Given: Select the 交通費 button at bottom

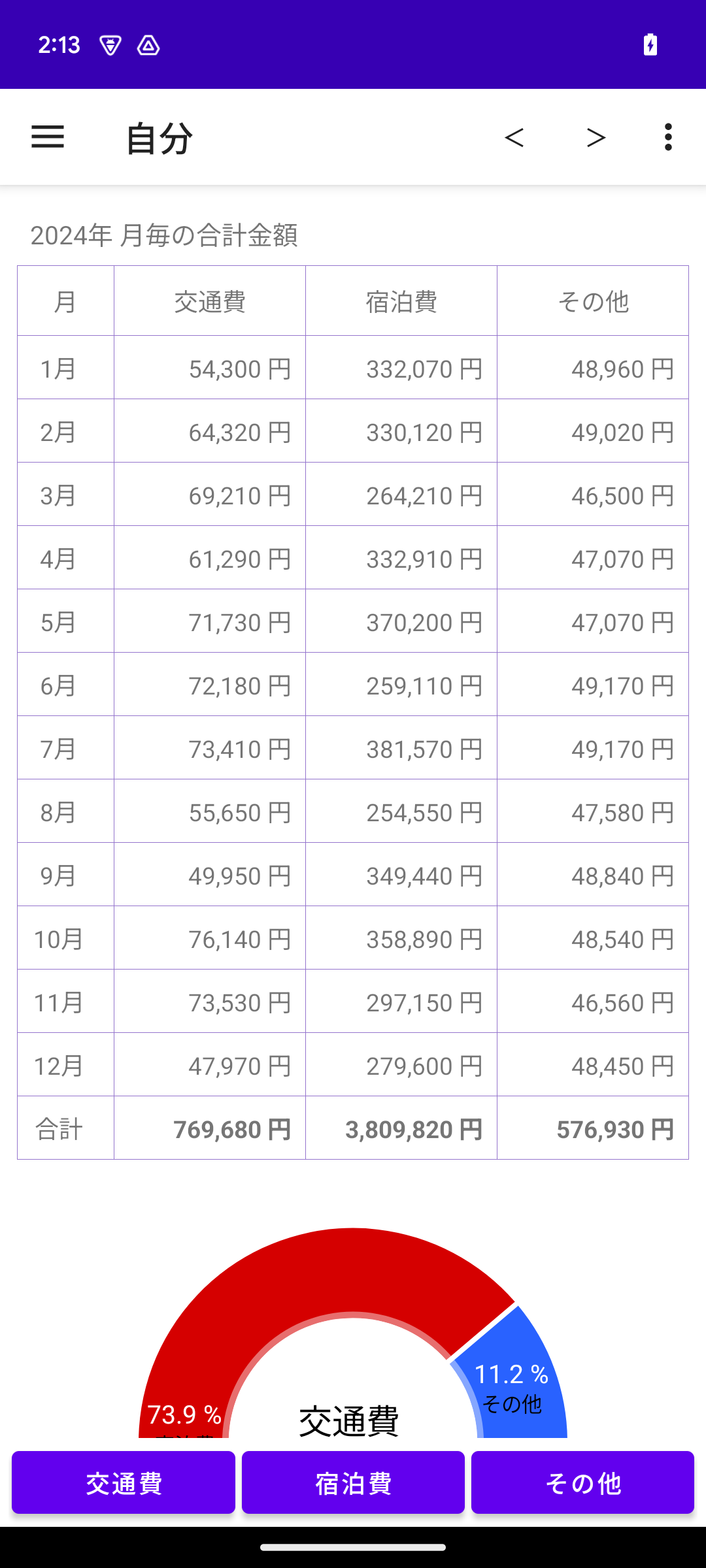Looking at the screenshot, I should [x=124, y=1482].
